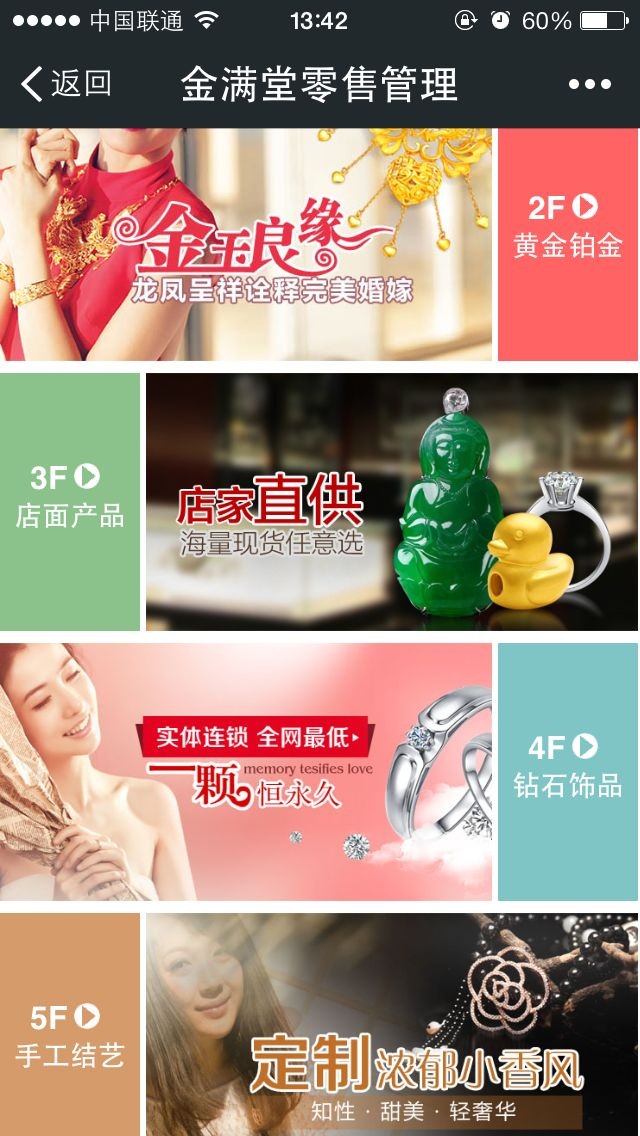
Task: Select the 5F 手工结艺 category
Action: pos(70,1036)
